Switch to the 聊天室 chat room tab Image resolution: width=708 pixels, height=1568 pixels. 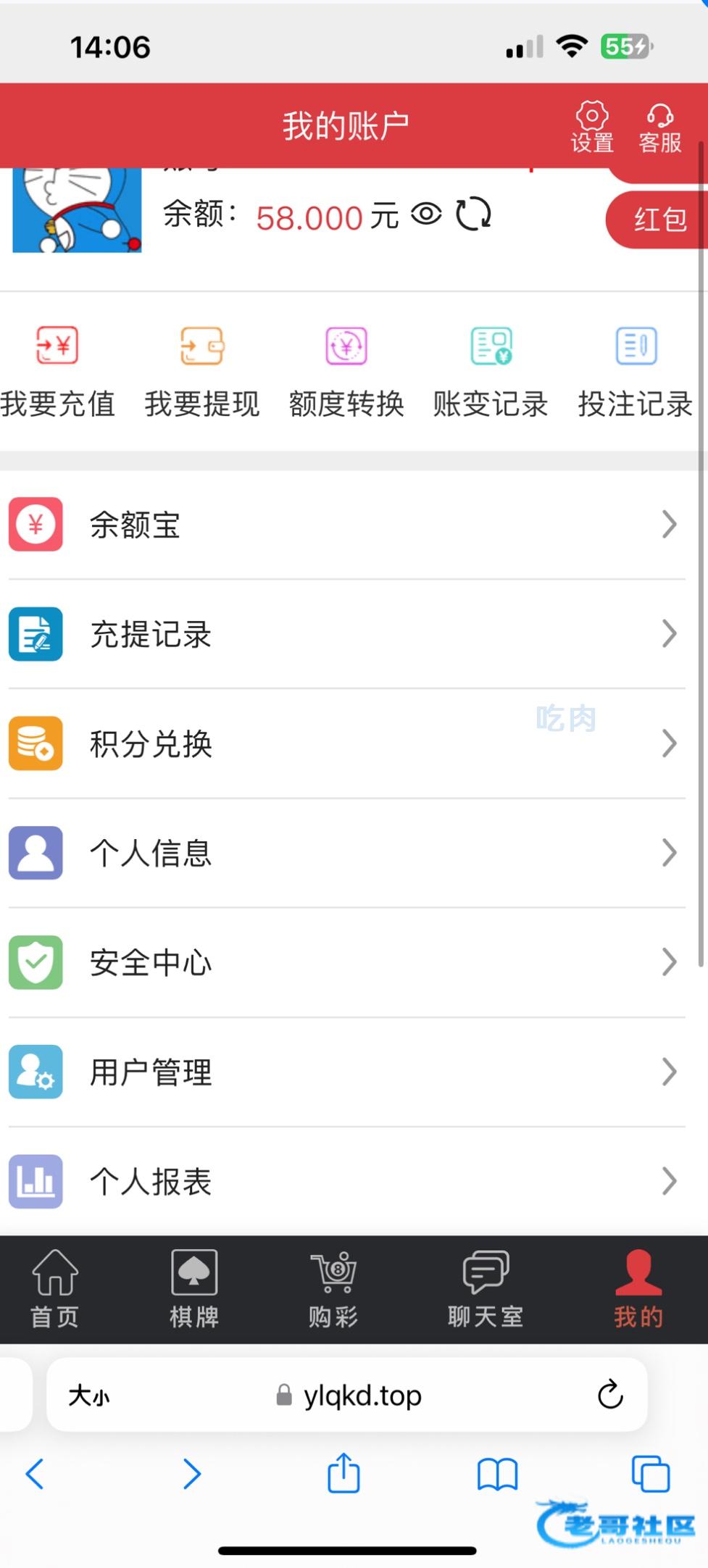485,1289
